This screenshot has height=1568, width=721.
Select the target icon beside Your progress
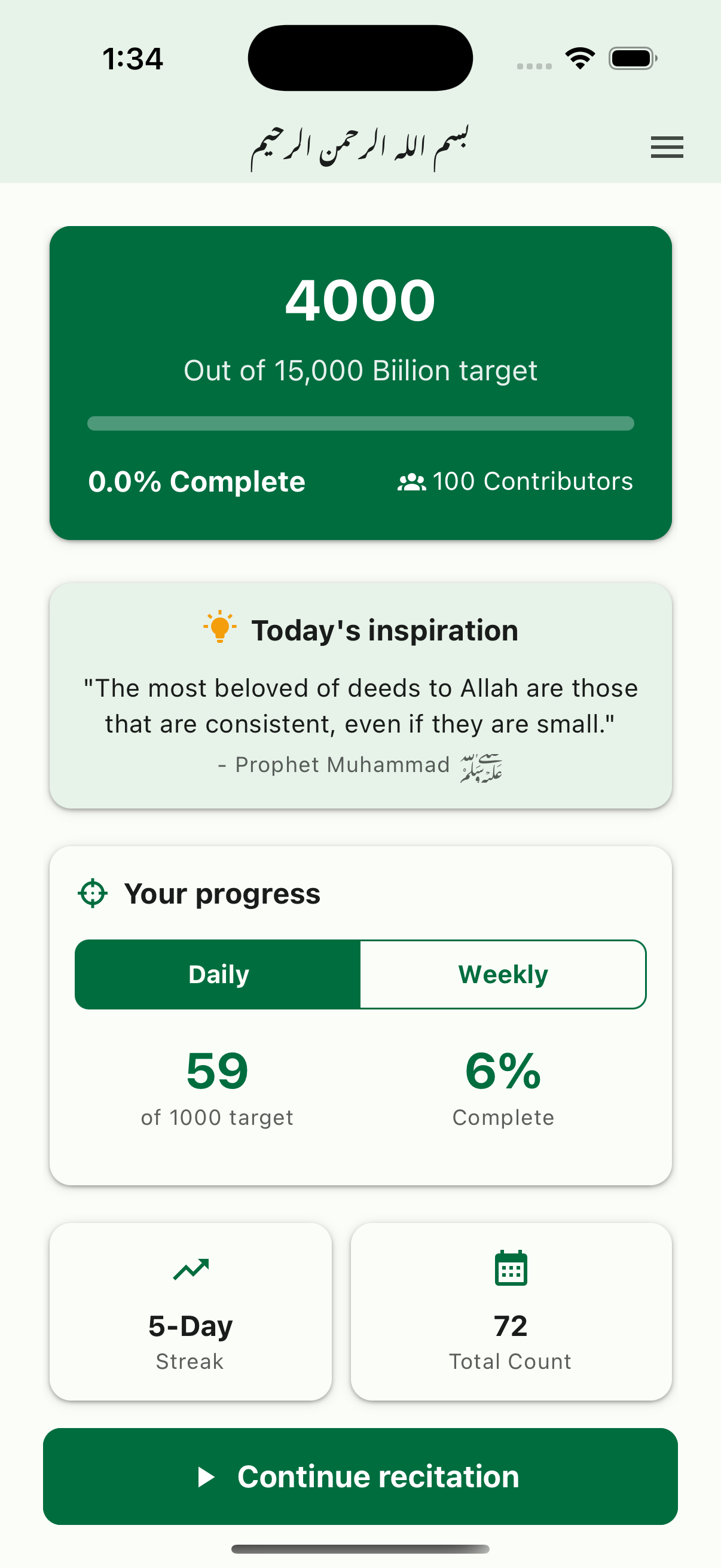point(91,893)
